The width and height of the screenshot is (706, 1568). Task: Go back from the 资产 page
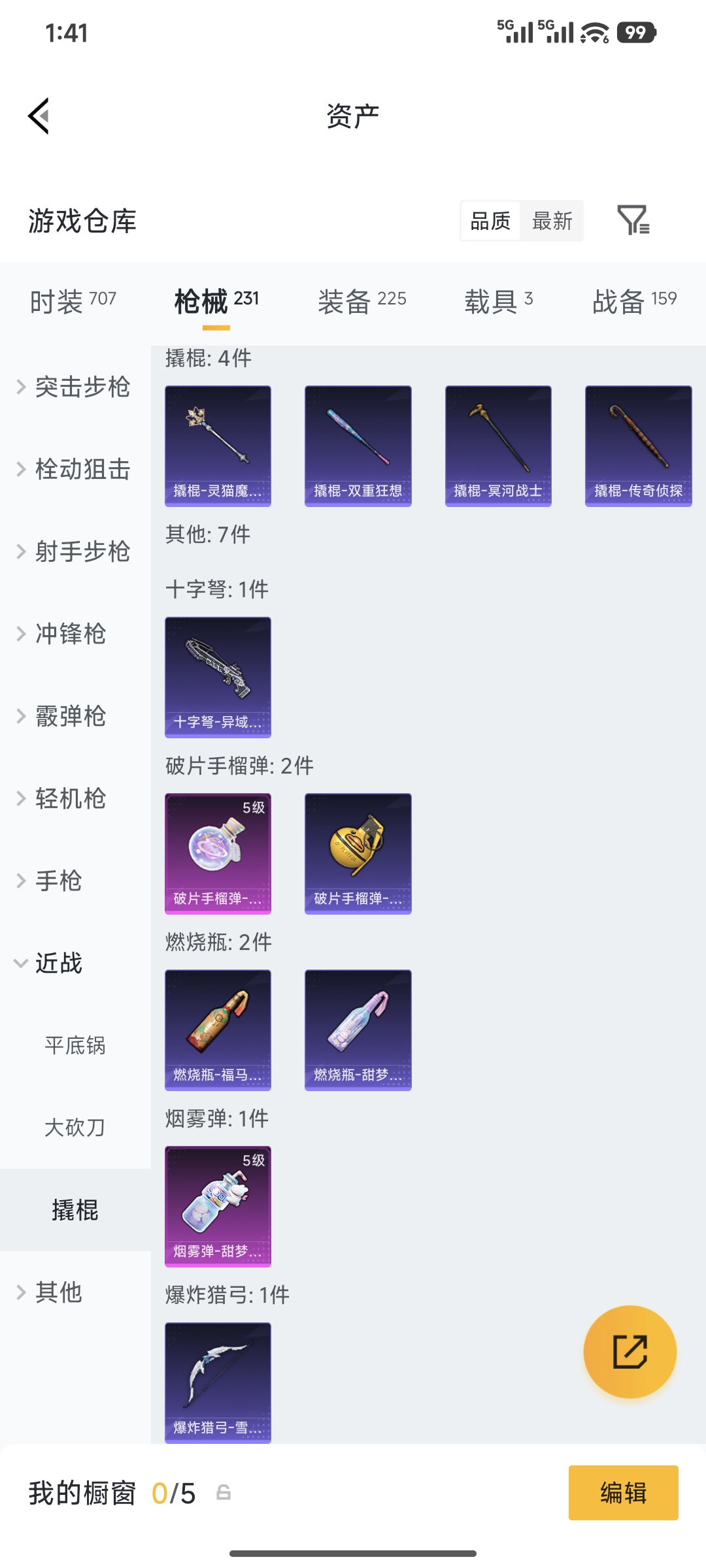coord(39,116)
